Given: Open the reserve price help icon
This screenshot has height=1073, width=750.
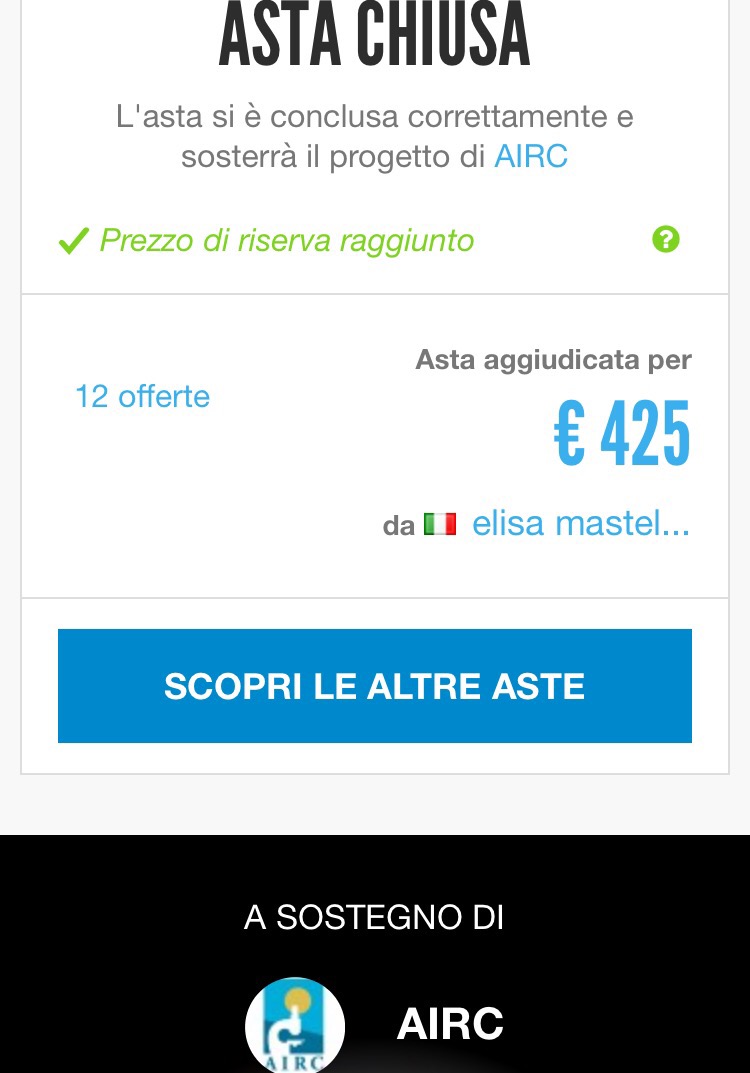Looking at the screenshot, I should (665, 240).
